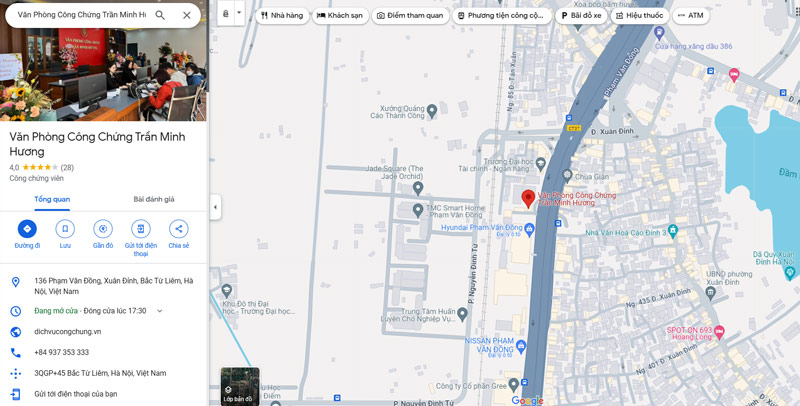Select the Điểm tham quan chip
Image resolution: width=800 pixels, height=406 pixels.
tap(409, 15)
